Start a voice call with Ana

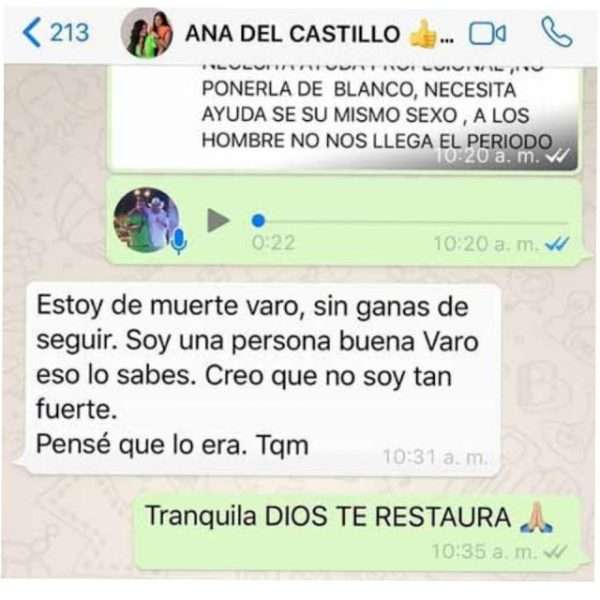click(x=555, y=33)
